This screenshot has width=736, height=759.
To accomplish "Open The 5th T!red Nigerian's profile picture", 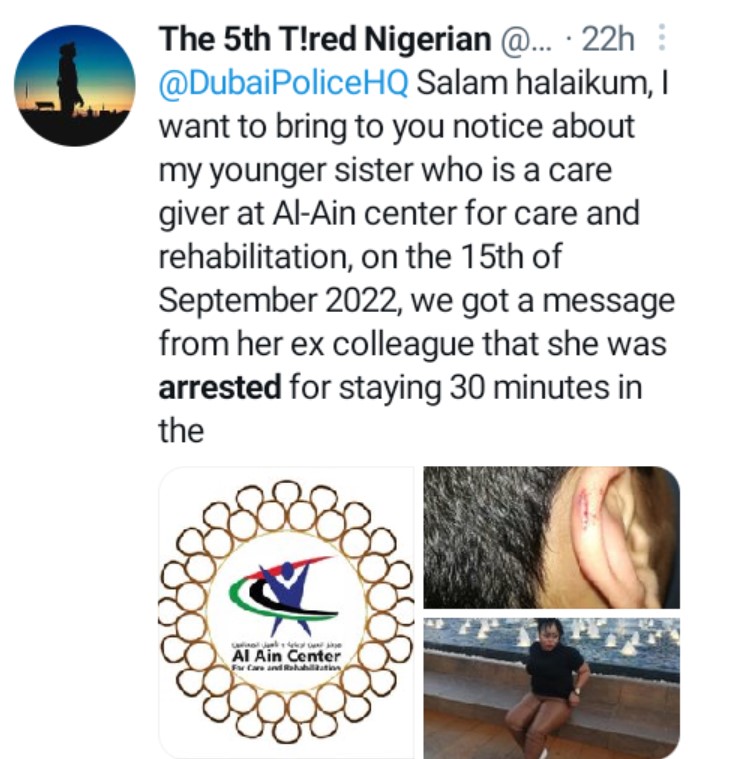I will pos(77,85).
